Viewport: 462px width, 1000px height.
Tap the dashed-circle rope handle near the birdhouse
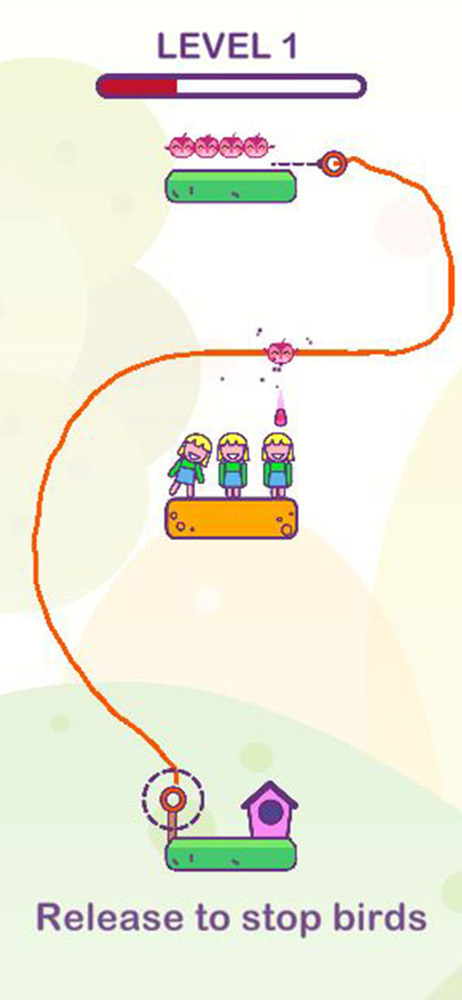click(x=173, y=799)
